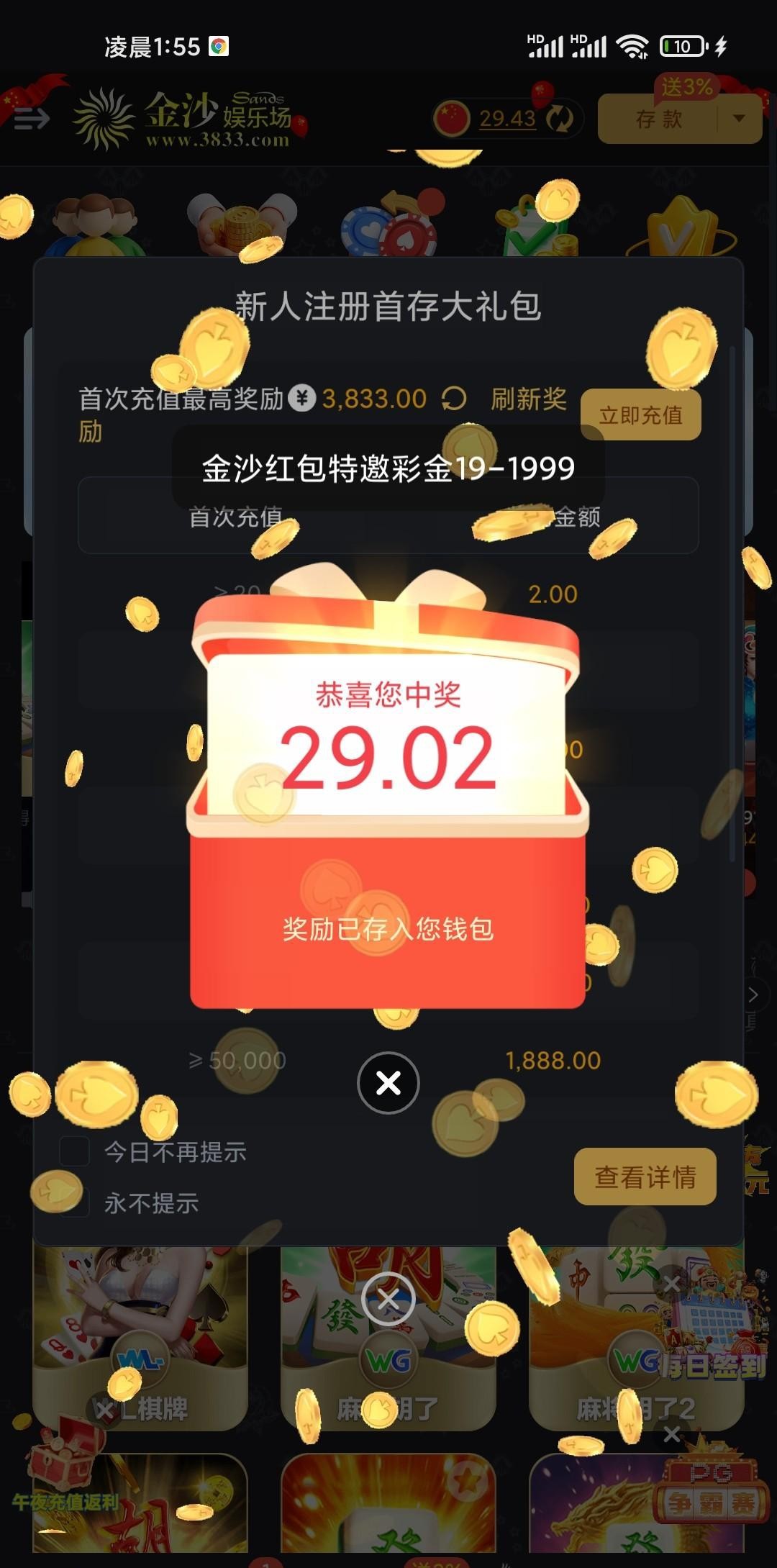Viewport: 777px width, 1568px height.
Task: Close the PG 争霸赛 floating banner
Action: point(672,1434)
